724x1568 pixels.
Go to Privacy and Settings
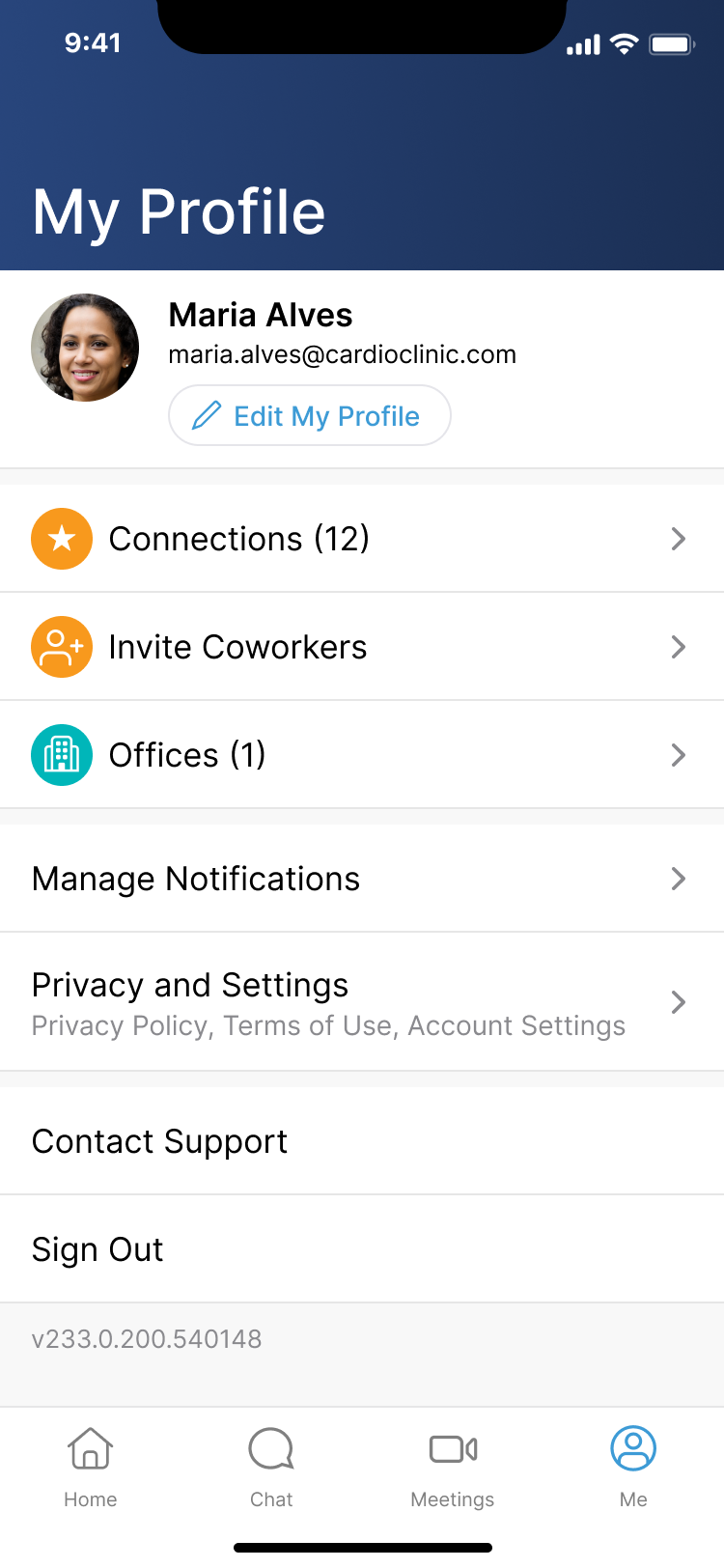[361, 1002]
